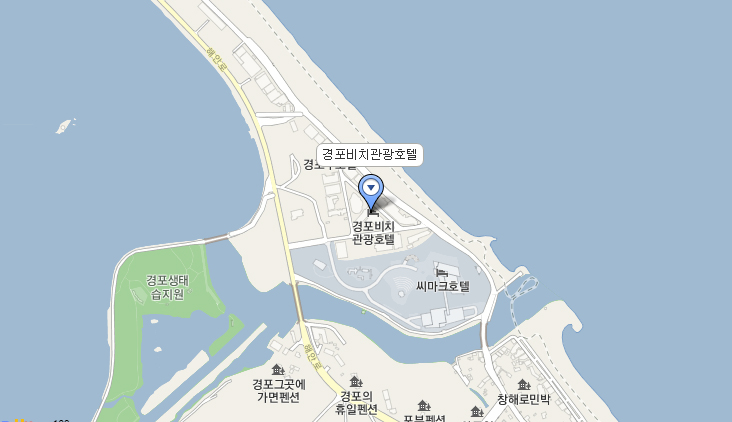This screenshot has width=732, height=422.
Task: Tap the blue location pin marker
Action: 372,188
